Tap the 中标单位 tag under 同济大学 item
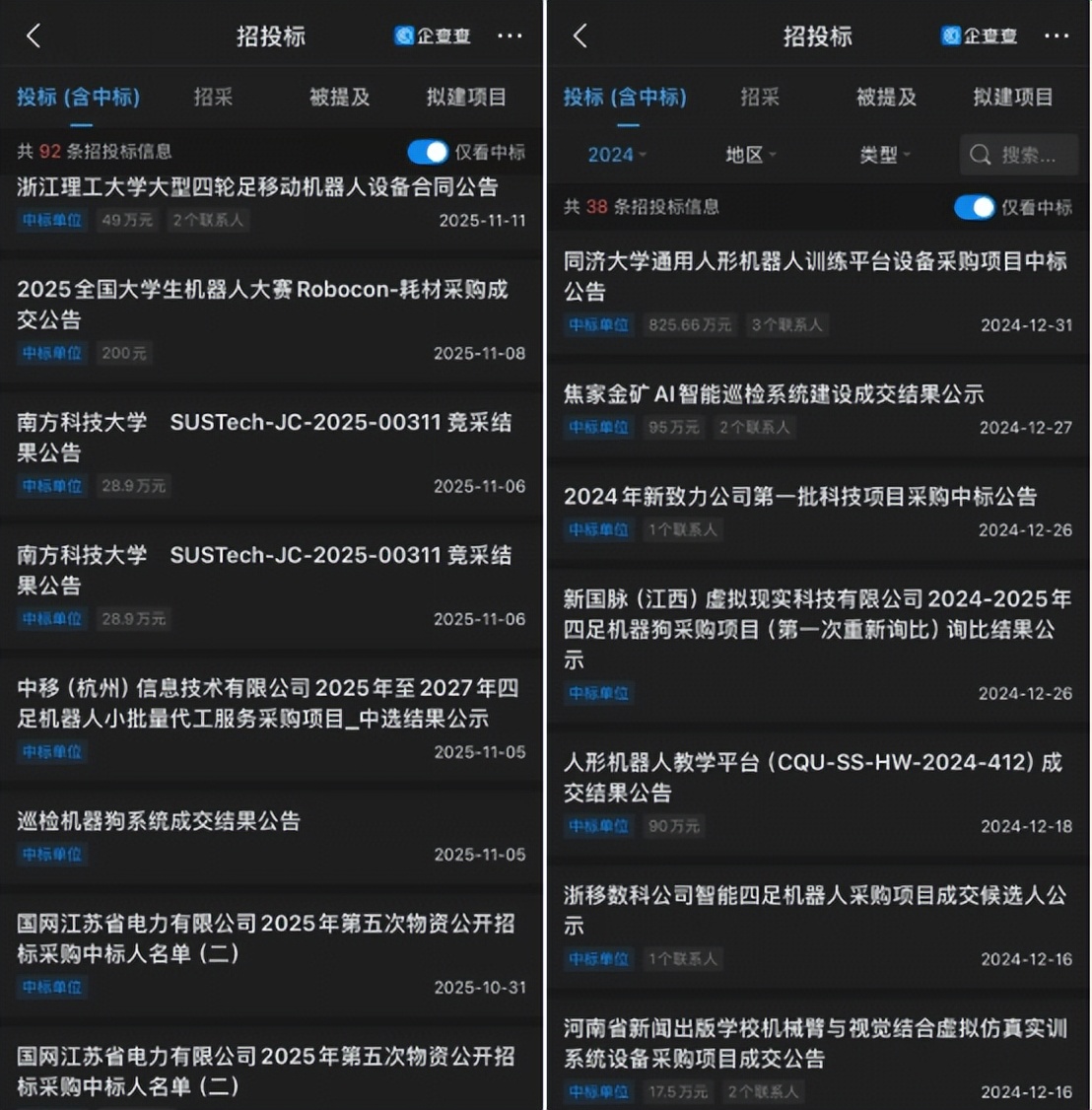The width and height of the screenshot is (1092, 1110). [x=598, y=324]
